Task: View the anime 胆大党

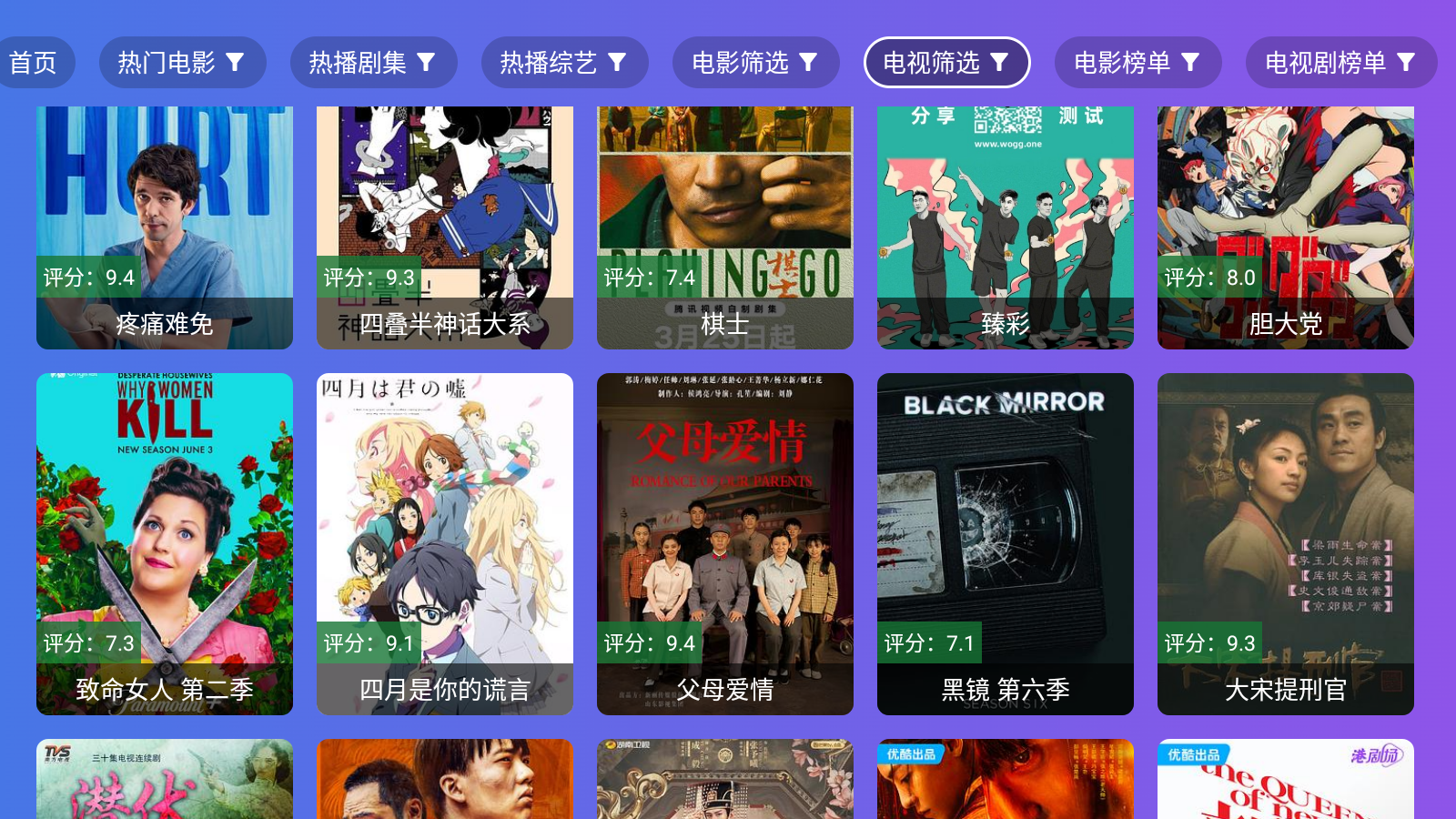Action: (1286, 227)
